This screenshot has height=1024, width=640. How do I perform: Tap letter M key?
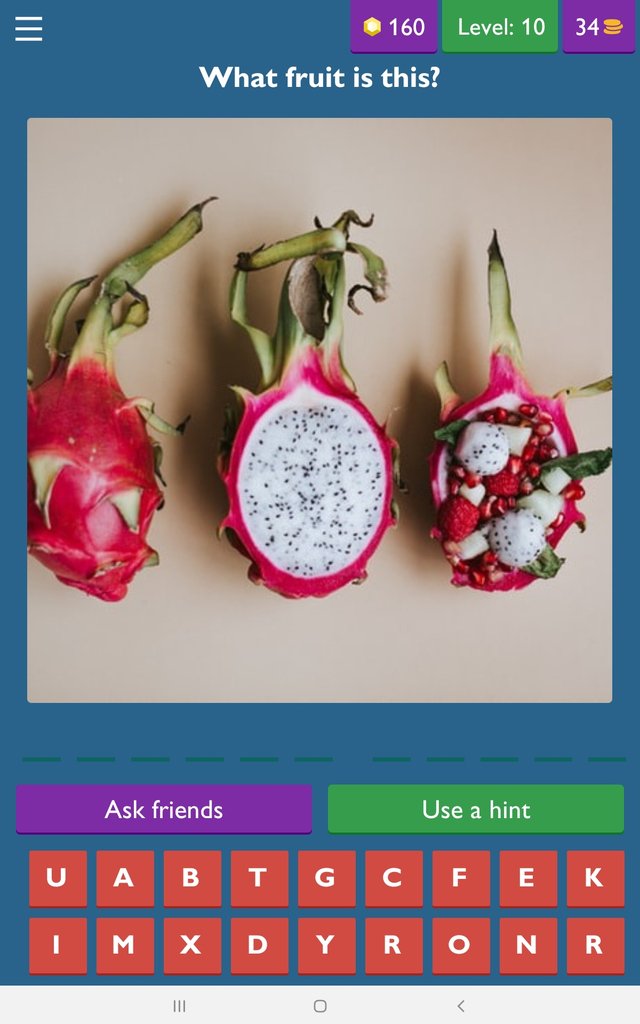click(x=124, y=945)
